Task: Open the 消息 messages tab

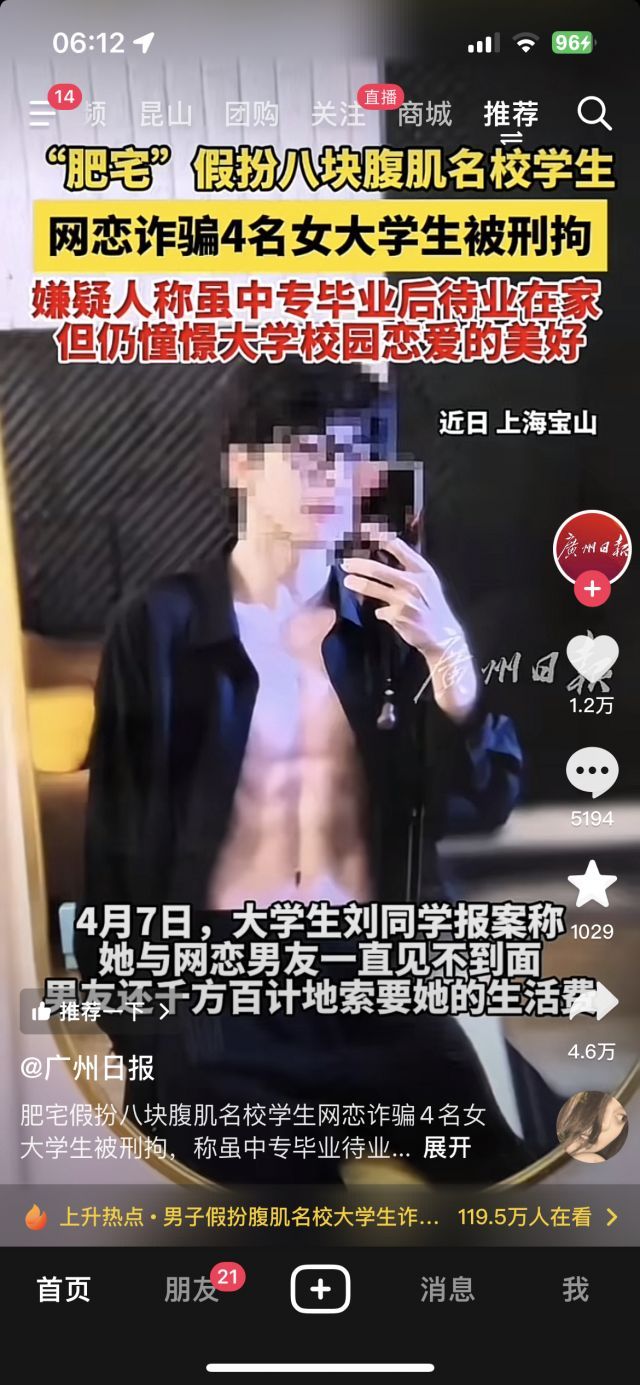Action: pos(447,1289)
